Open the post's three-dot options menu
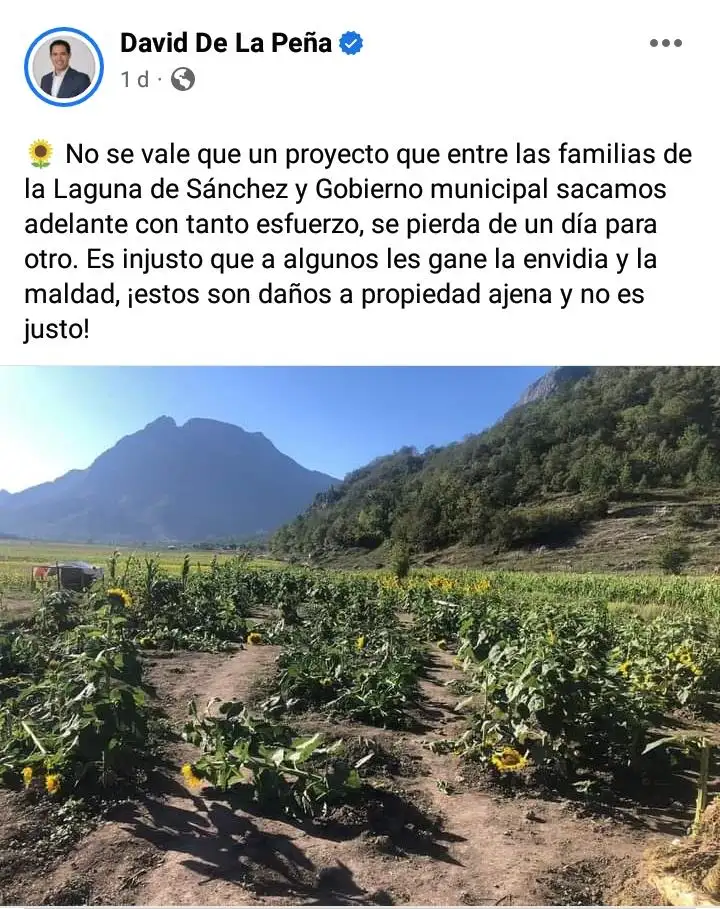Viewport: 720px width, 909px height. (x=665, y=43)
